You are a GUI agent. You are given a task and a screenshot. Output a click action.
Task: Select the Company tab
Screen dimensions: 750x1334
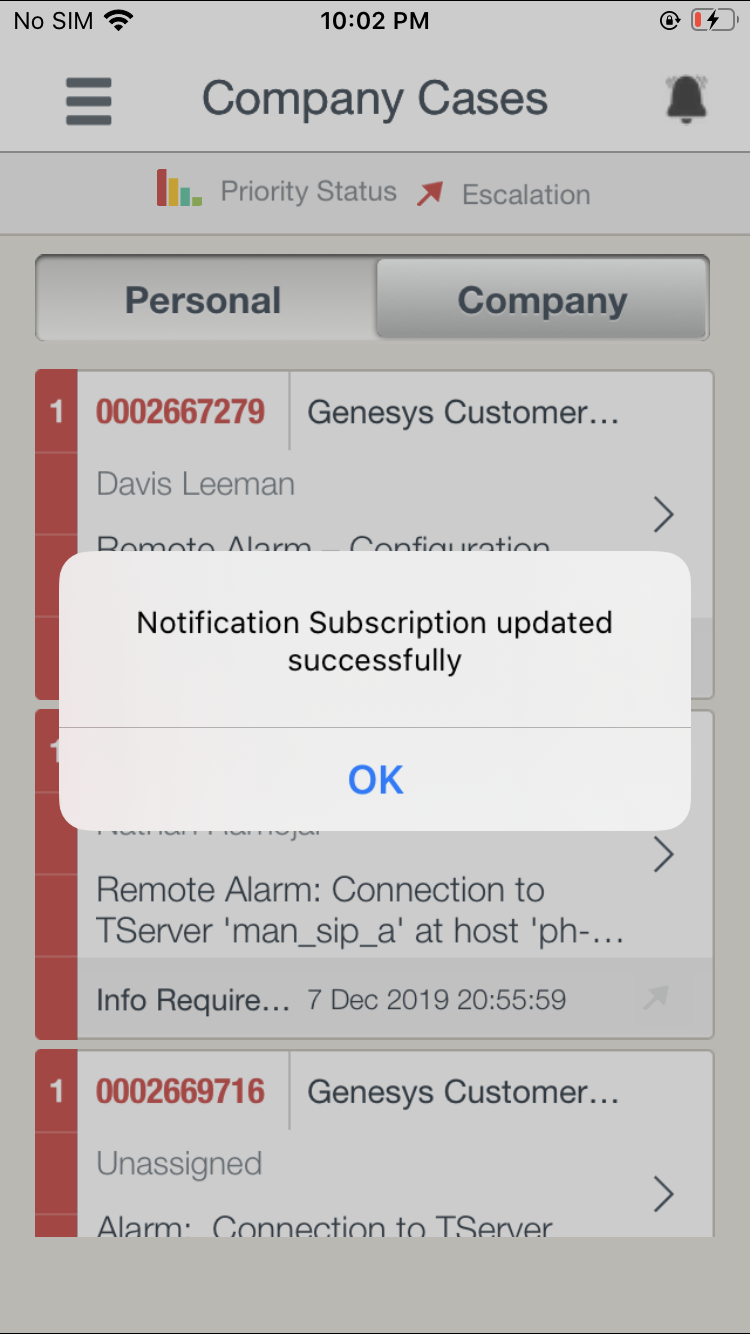pos(542,300)
